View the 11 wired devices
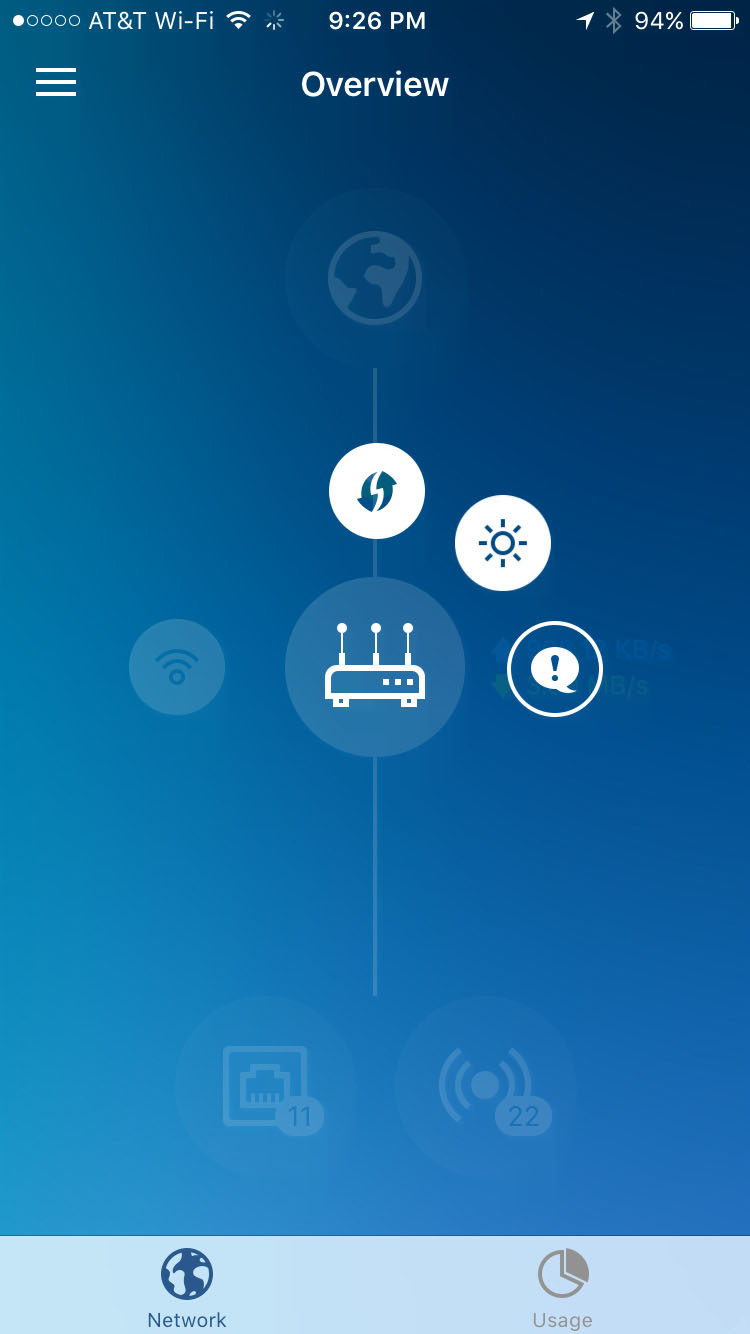This screenshot has width=750, height=1334. [x=266, y=1086]
